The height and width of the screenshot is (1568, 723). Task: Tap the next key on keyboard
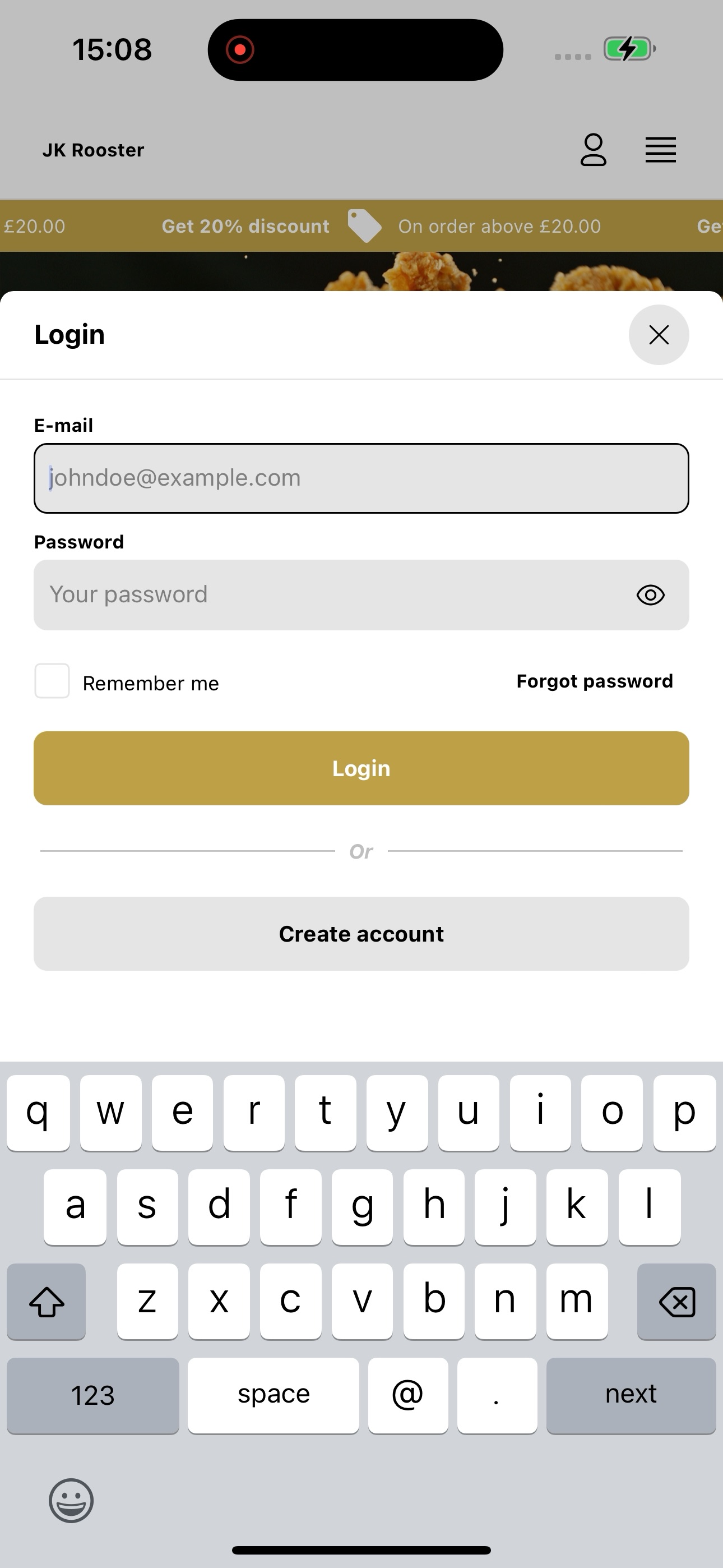pos(631,1395)
